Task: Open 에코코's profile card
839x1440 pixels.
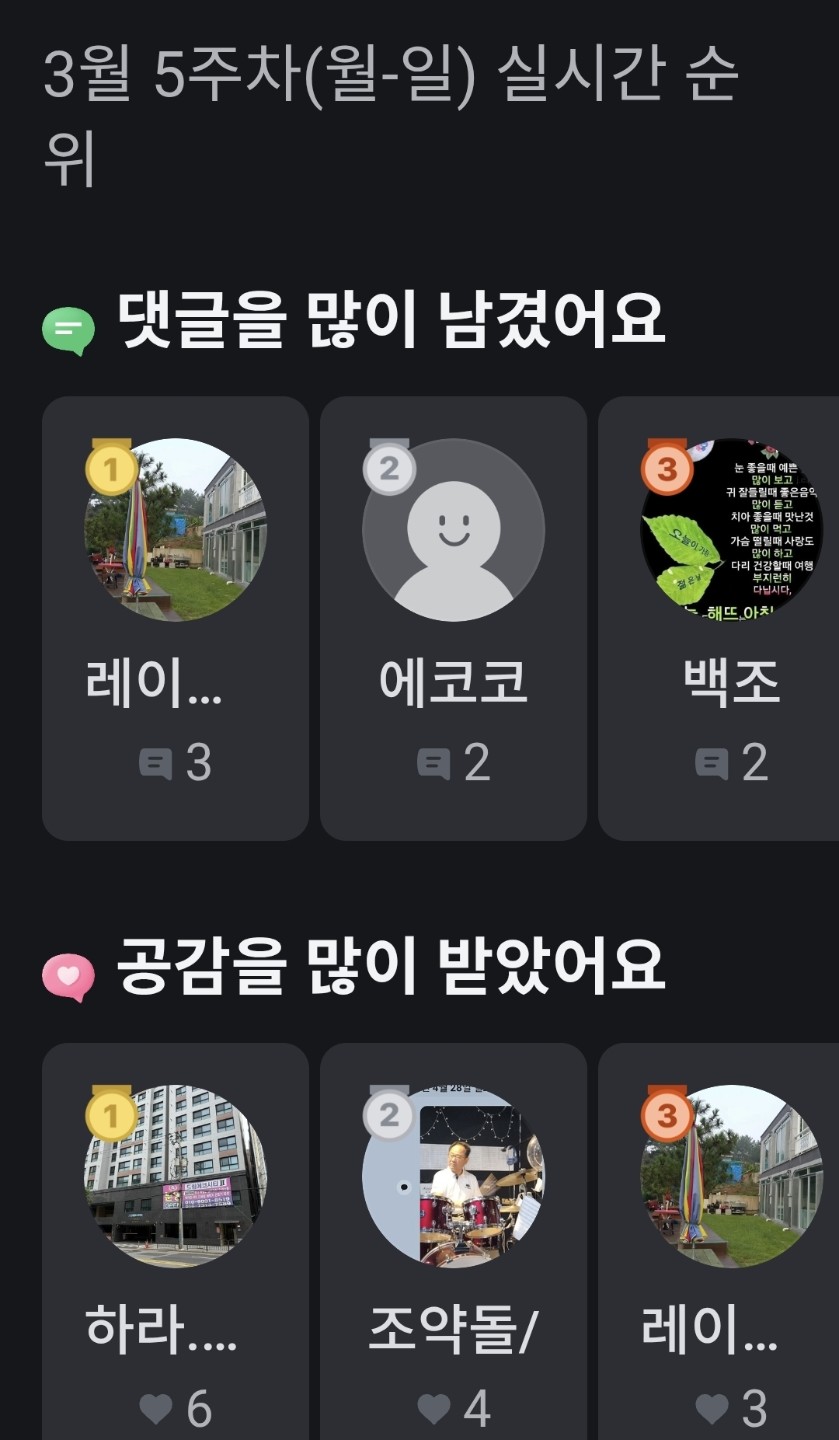Action: pyautogui.click(x=453, y=618)
